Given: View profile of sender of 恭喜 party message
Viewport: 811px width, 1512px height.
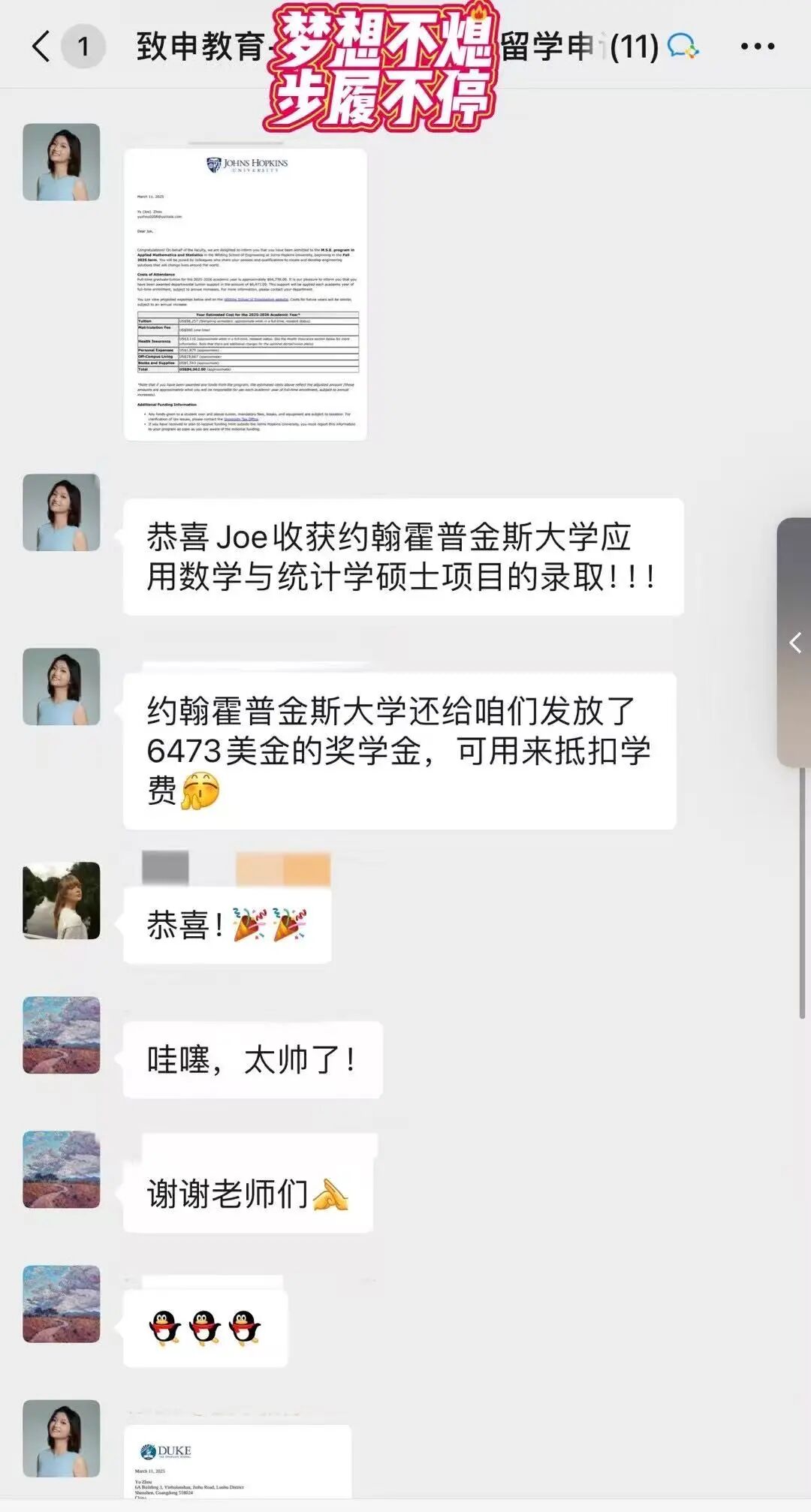Looking at the screenshot, I should coord(62,900).
